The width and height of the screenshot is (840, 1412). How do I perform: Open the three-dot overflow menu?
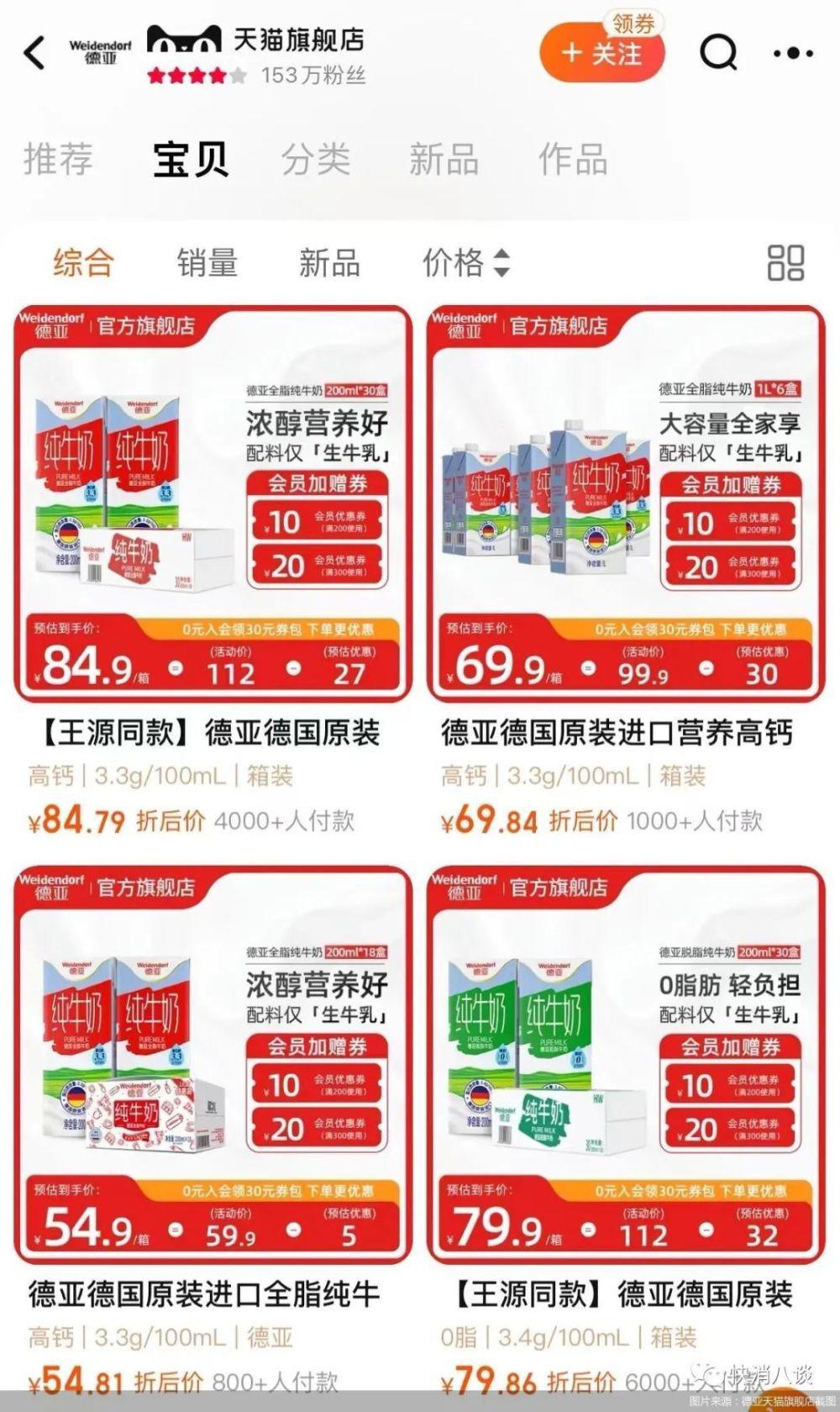pyautogui.click(x=792, y=54)
